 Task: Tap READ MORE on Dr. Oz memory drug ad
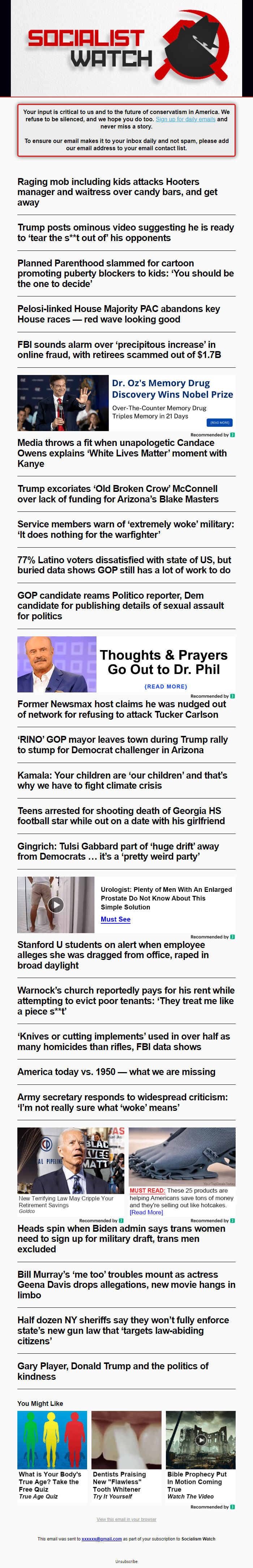pos(219,422)
